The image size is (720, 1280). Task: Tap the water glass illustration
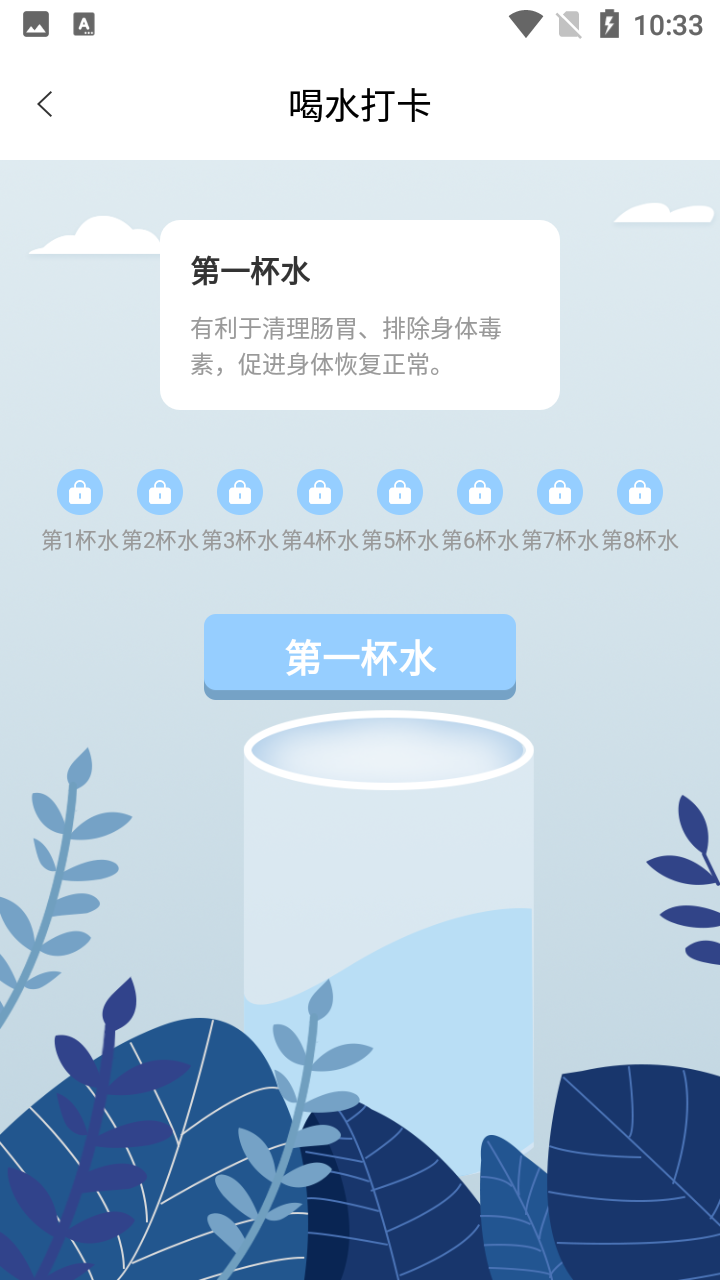point(390,950)
